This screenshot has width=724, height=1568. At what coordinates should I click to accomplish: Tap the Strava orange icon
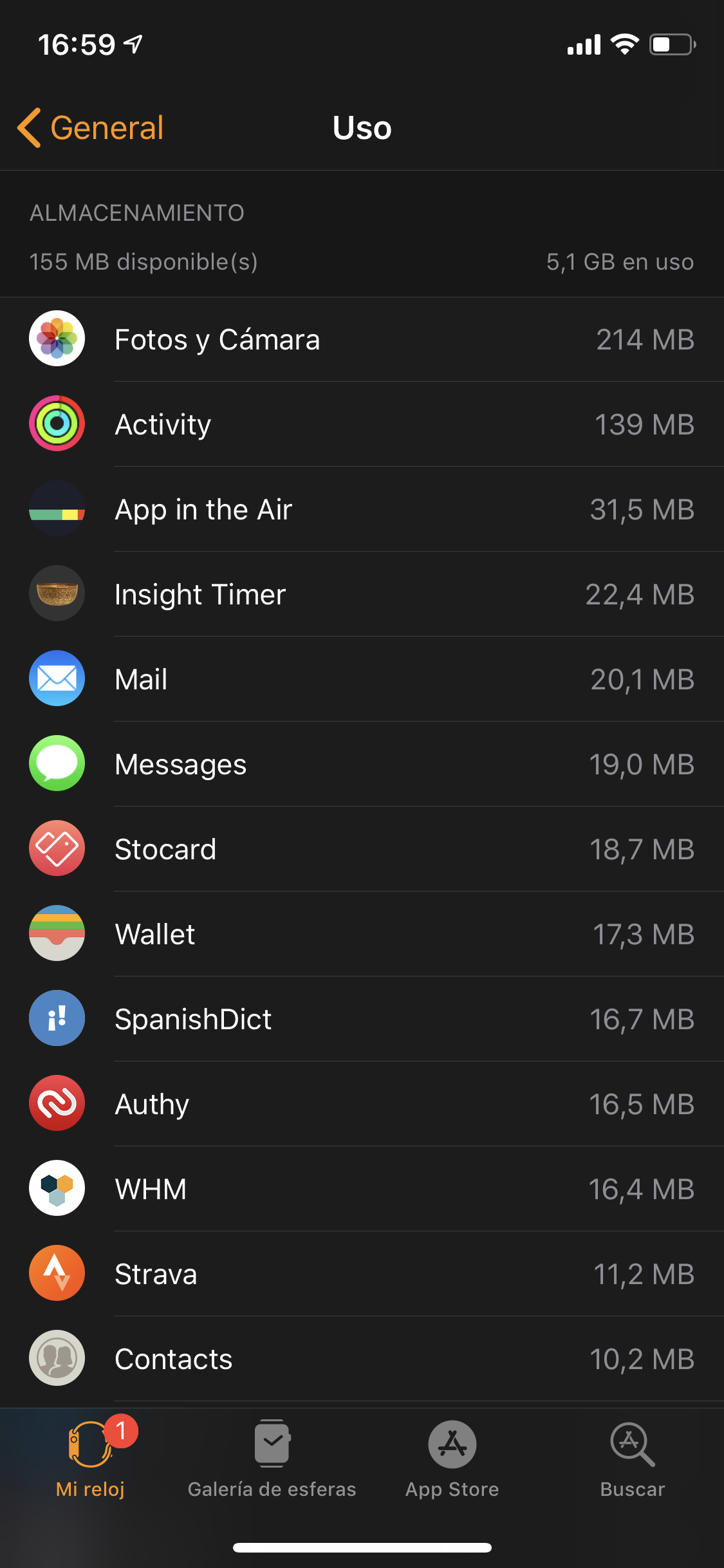tap(57, 1273)
